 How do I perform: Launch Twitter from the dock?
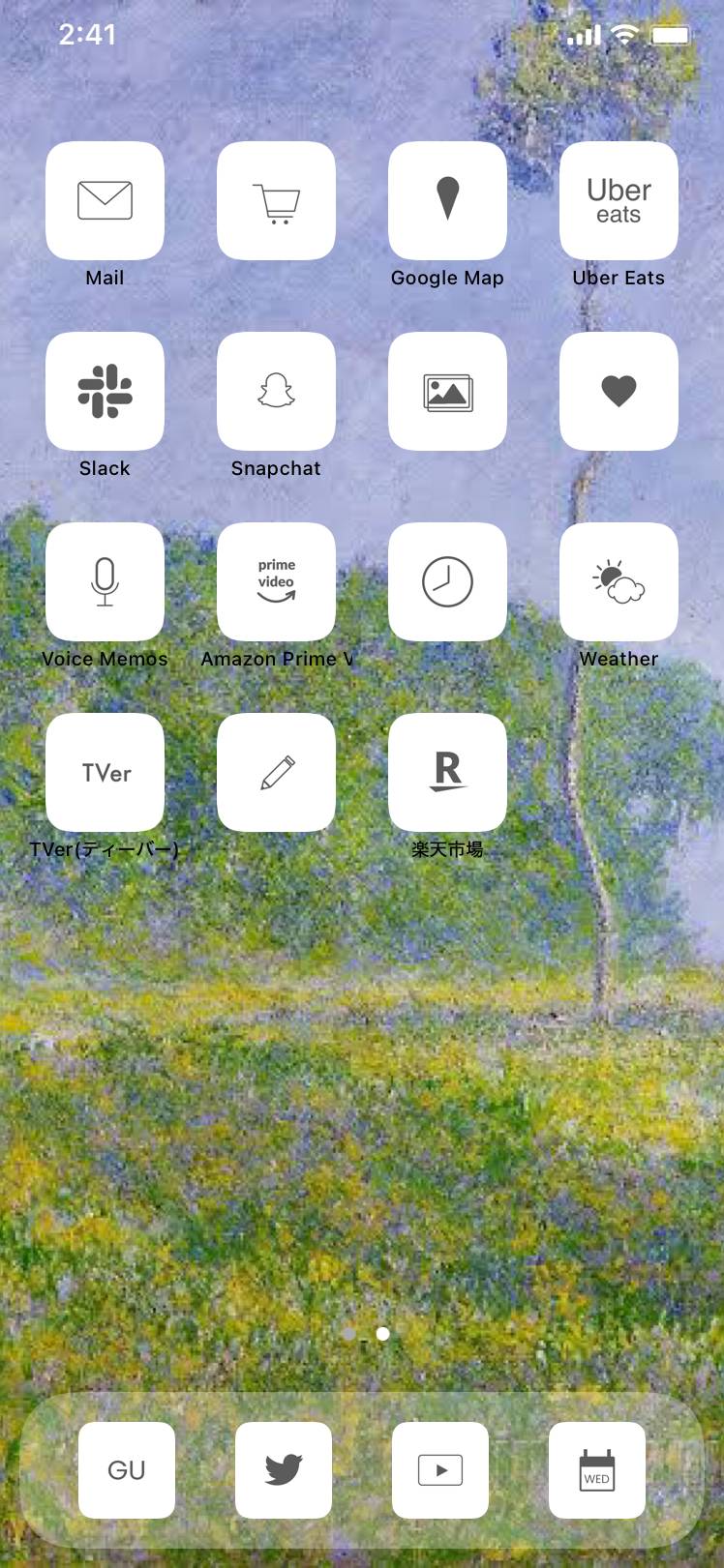tap(284, 1469)
